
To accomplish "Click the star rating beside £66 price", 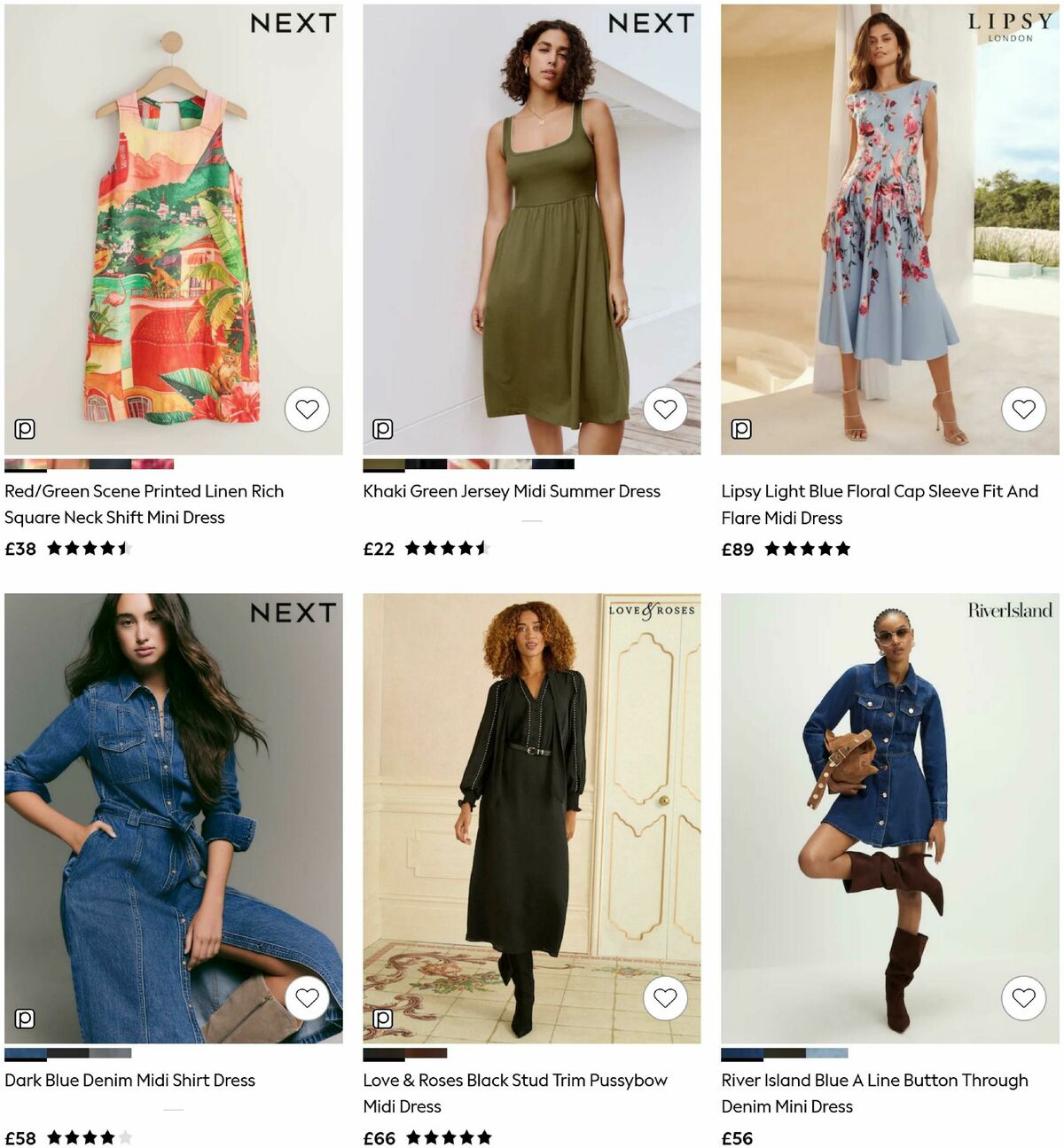I will point(450,1137).
